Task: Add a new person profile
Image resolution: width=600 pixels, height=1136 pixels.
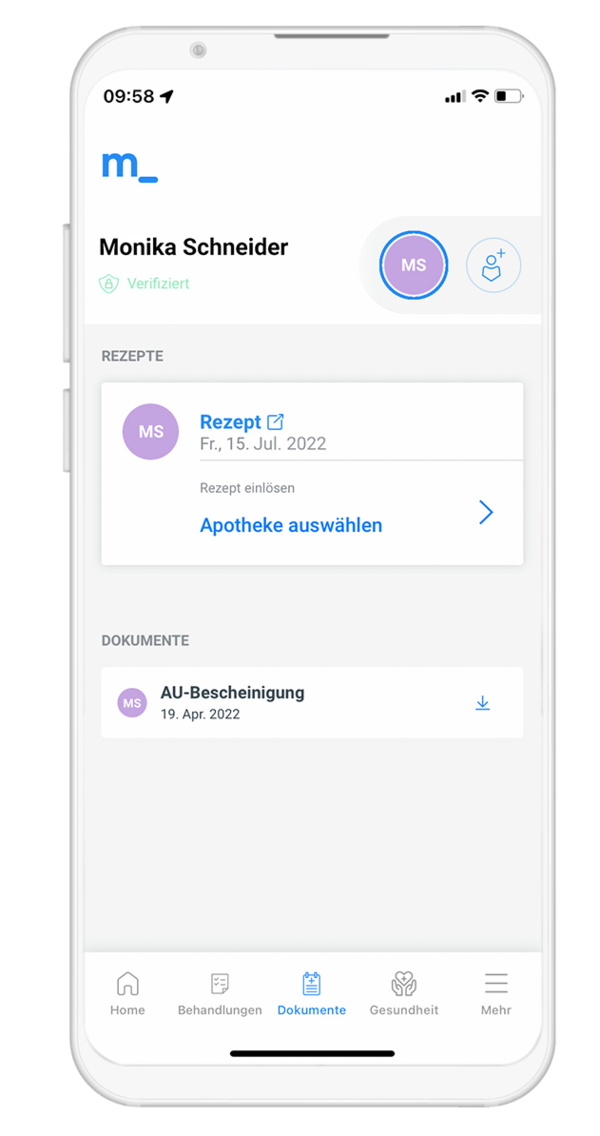Action: (493, 265)
